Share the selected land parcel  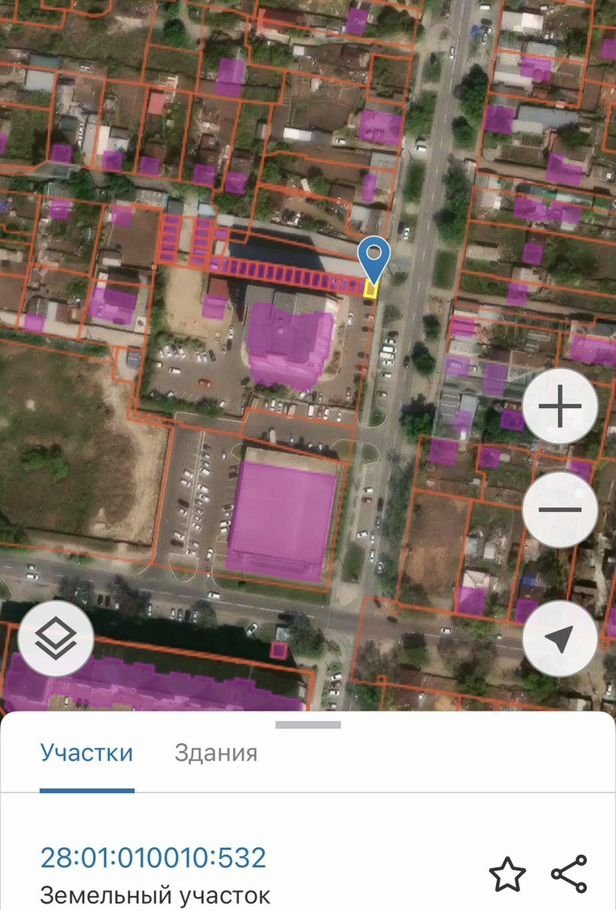[569, 874]
